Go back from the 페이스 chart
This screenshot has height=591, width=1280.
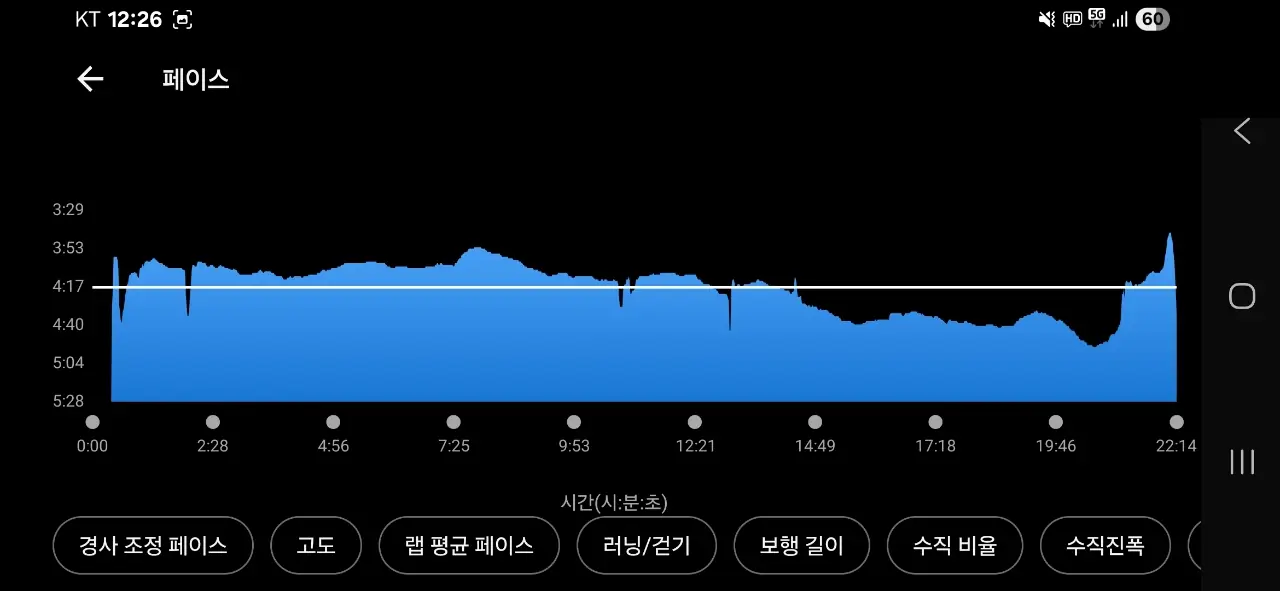point(90,80)
